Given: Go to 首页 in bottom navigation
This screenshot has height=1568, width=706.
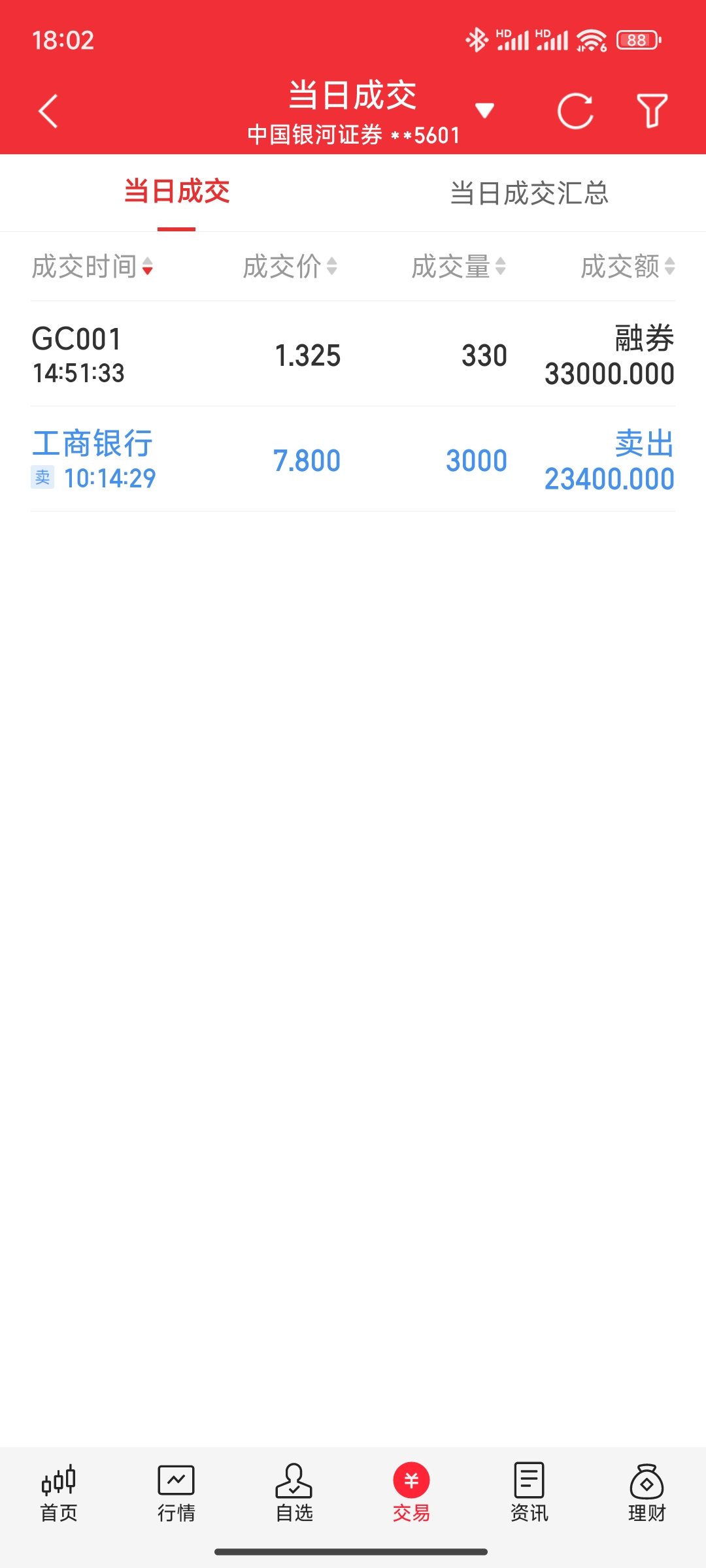Looking at the screenshot, I should click(59, 1494).
